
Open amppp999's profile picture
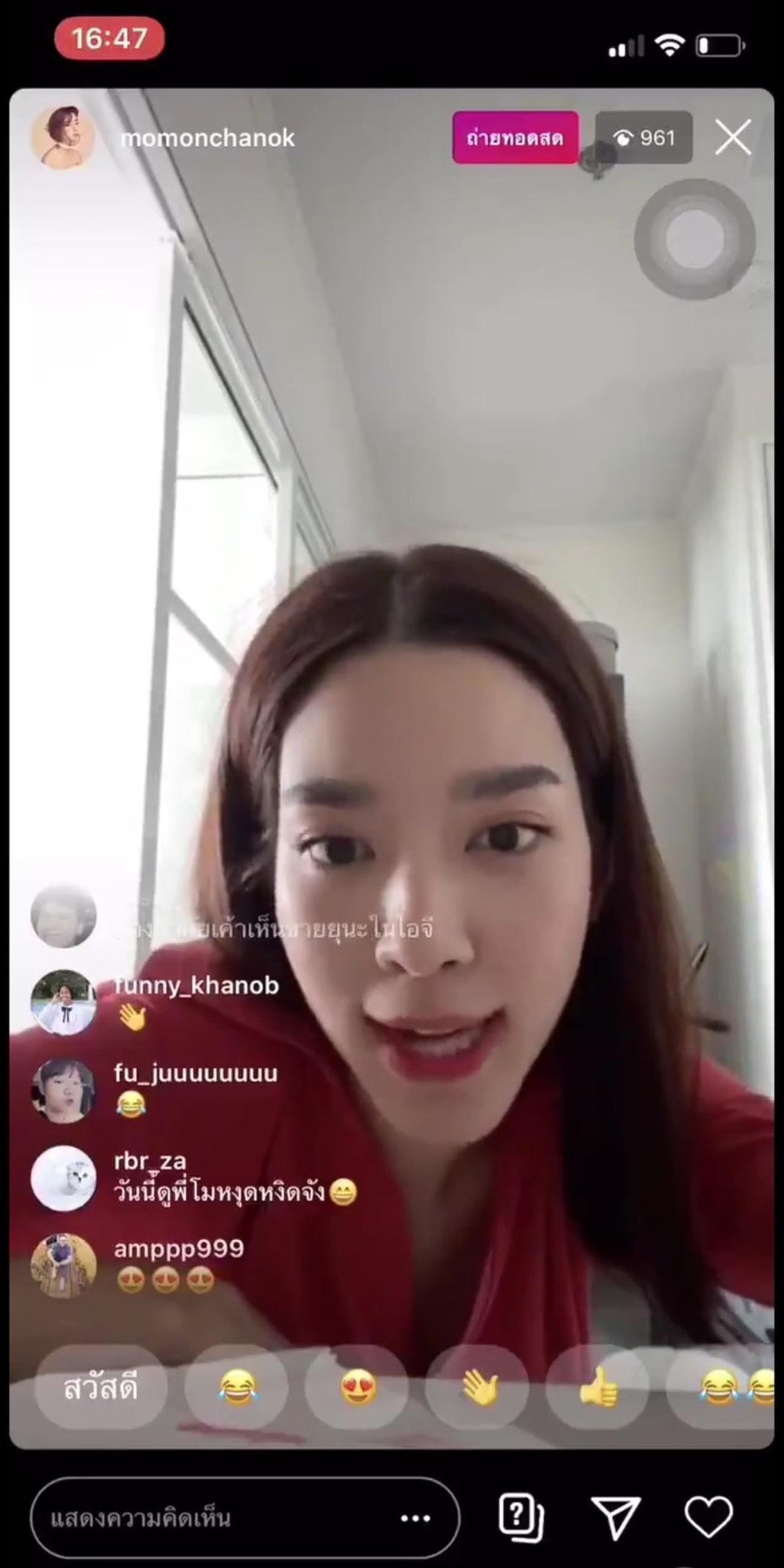pos(63,1266)
